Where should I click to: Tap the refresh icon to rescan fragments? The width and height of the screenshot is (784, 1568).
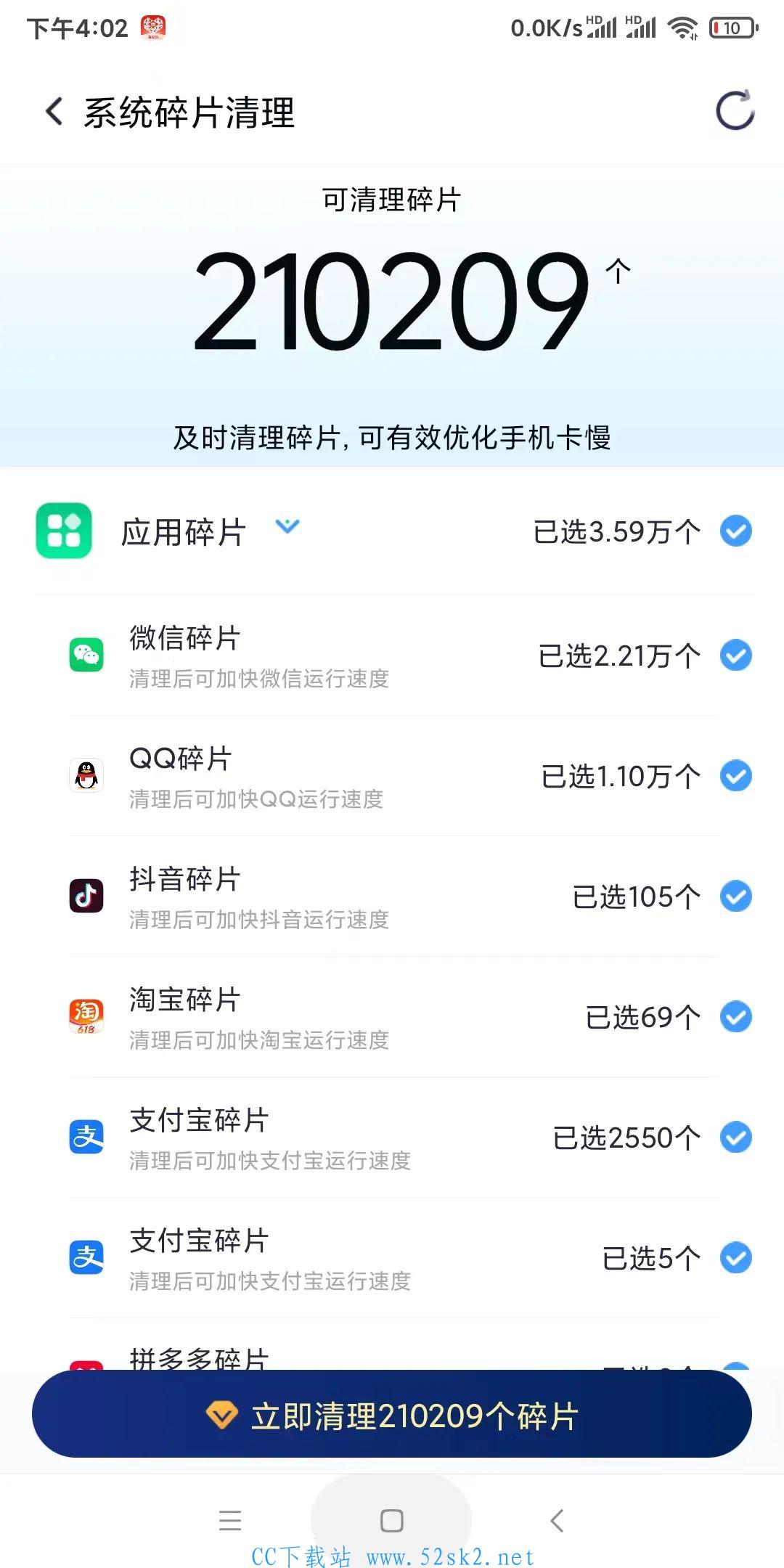(x=735, y=110)
